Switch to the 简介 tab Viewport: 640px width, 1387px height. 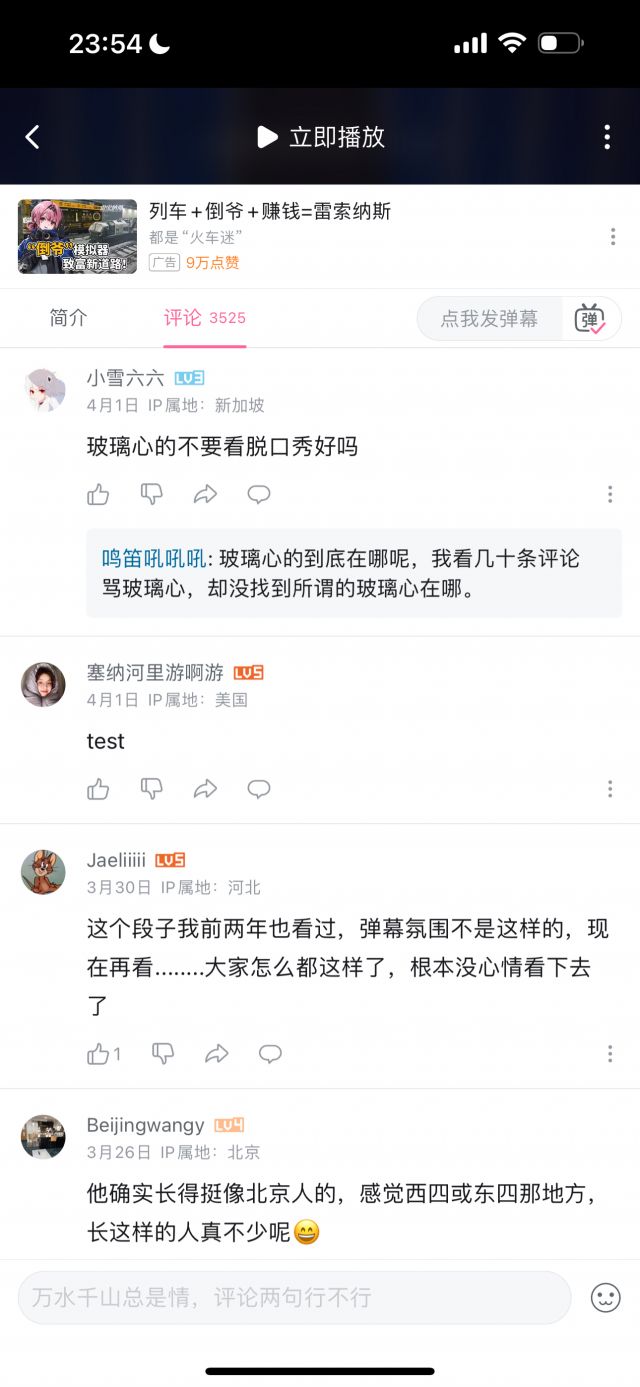click(69, 318)
